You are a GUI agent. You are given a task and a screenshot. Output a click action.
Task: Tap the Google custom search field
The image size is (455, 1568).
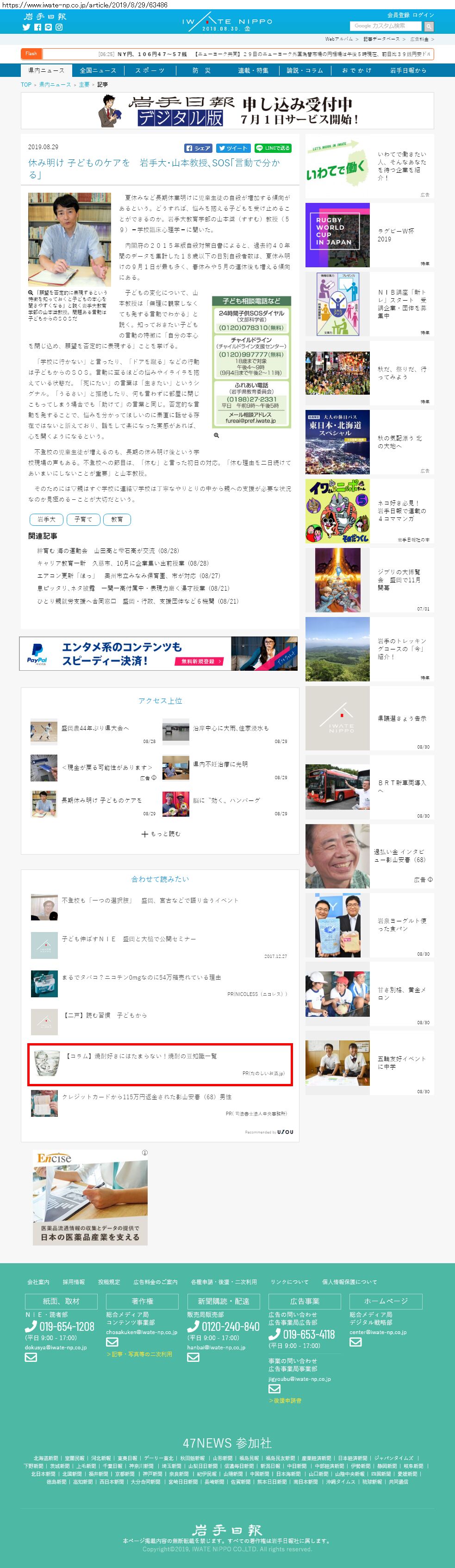[386, 26]
